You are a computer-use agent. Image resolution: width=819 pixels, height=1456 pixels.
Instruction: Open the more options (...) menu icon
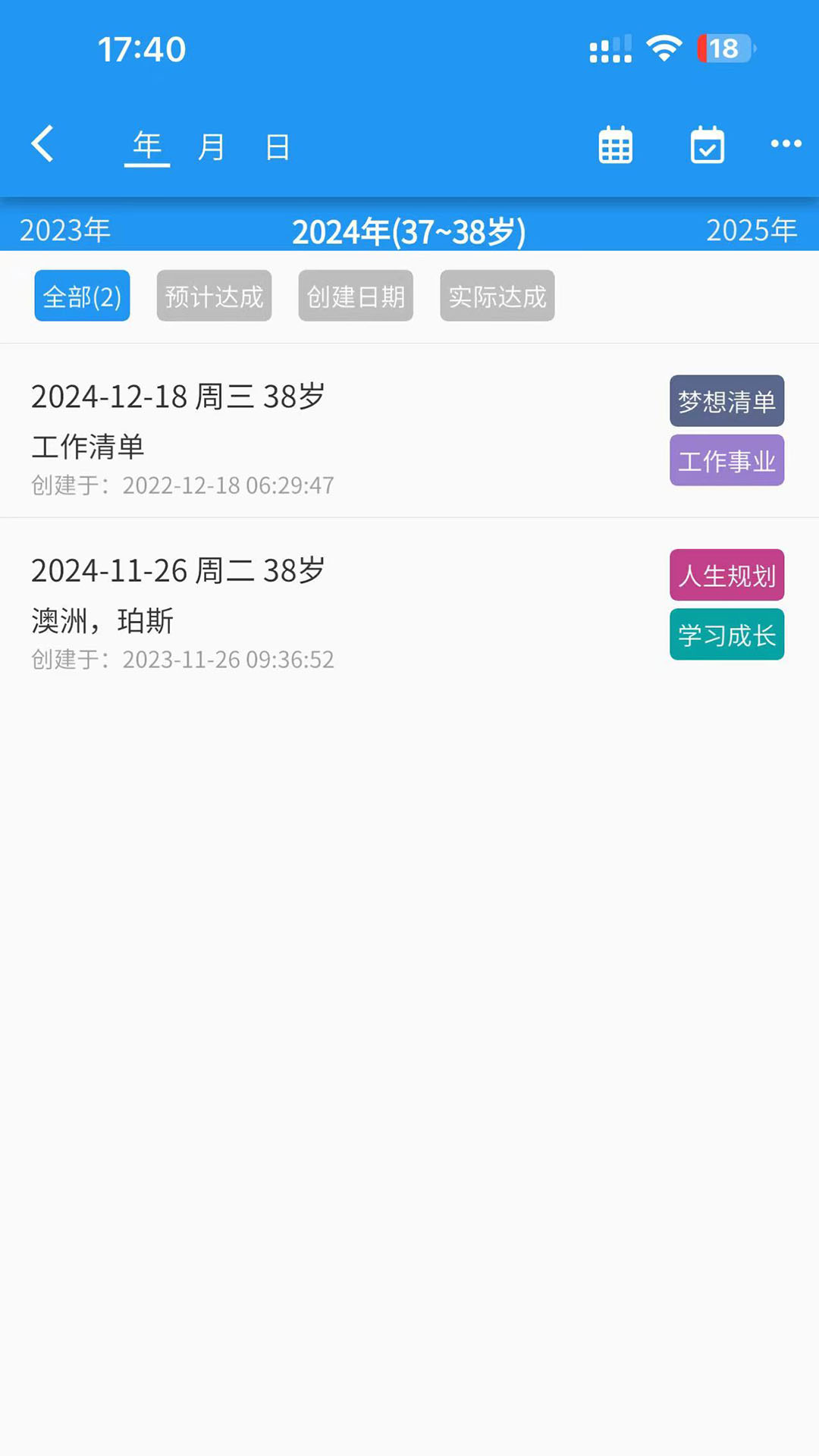coord(786,144)
